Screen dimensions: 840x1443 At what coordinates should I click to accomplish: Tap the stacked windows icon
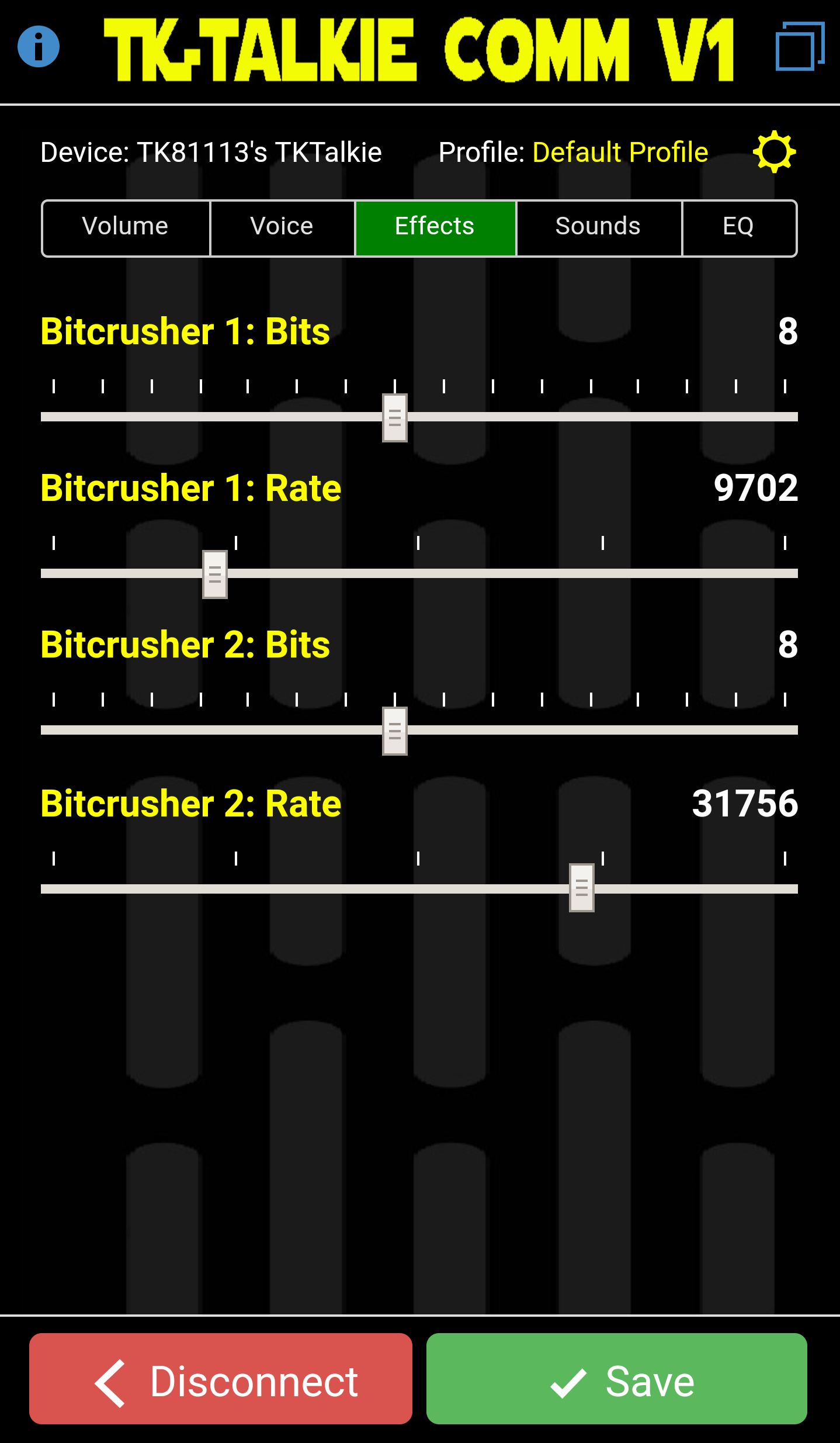tap(799, 47)
